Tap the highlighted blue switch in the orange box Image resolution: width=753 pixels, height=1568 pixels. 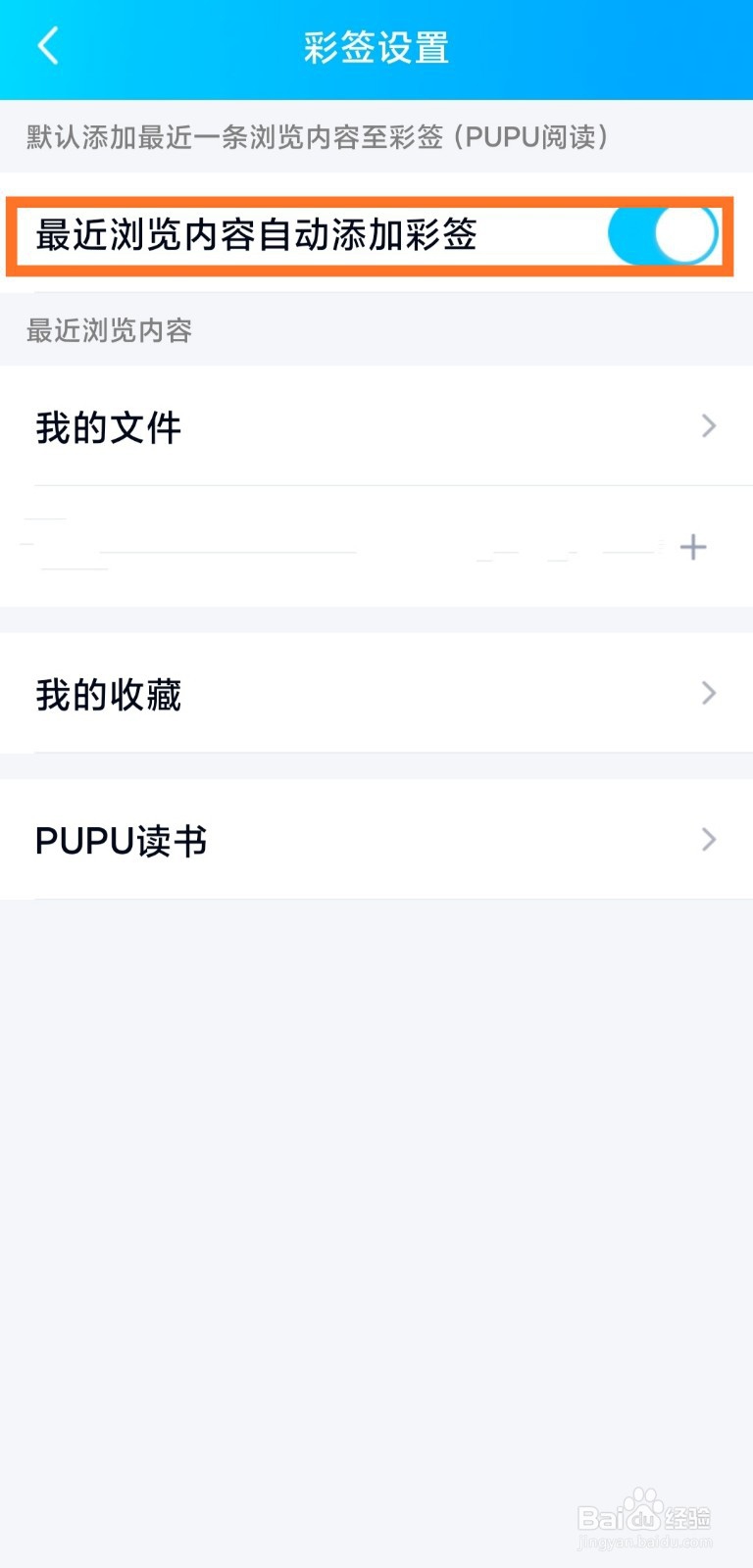pyautogui.click(x=661, y=234)
